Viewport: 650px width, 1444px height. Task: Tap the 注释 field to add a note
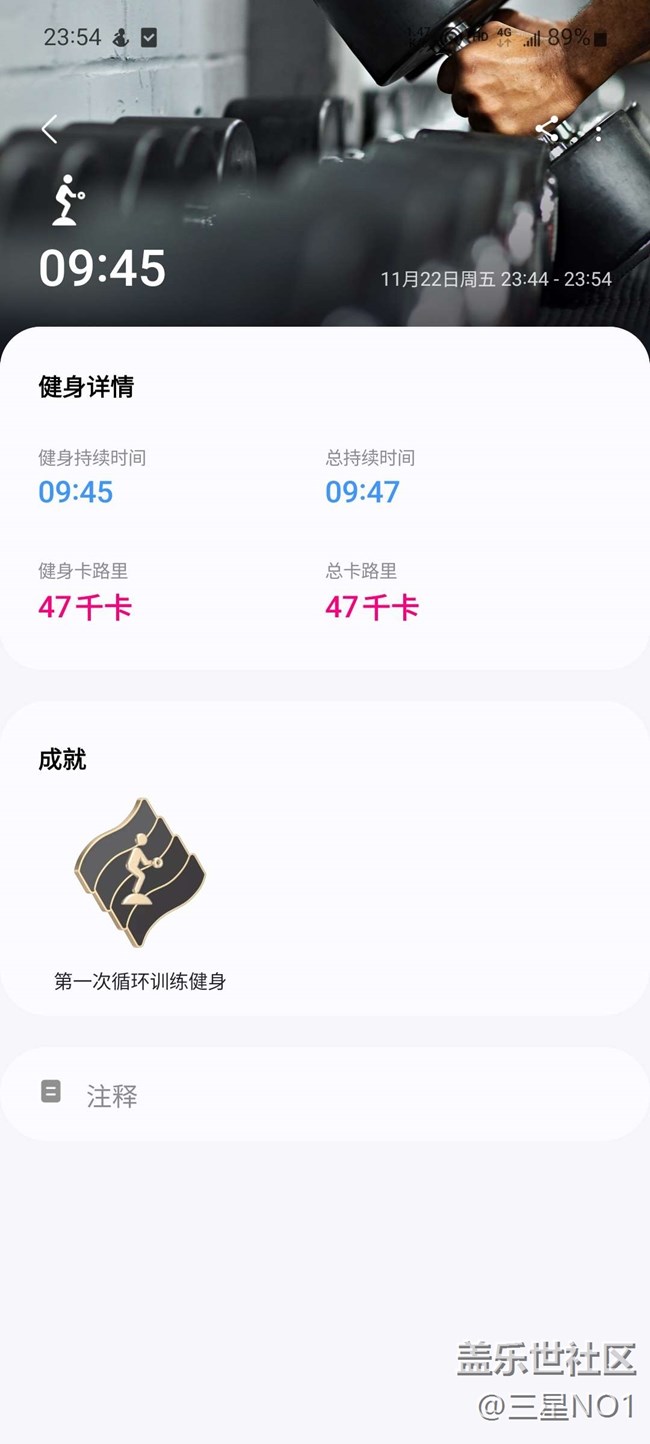[x=325, y=1094]
